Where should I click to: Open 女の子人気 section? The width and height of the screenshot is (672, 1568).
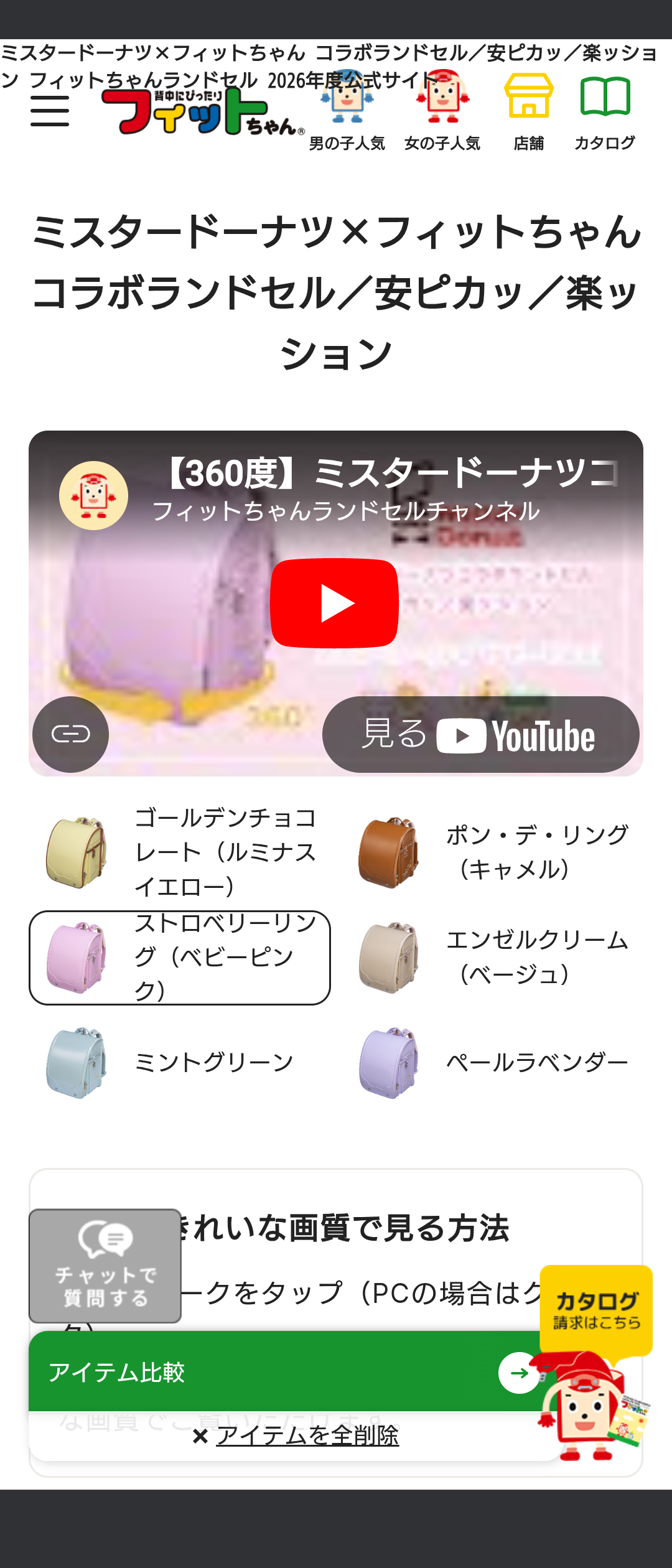pos(442,111)
